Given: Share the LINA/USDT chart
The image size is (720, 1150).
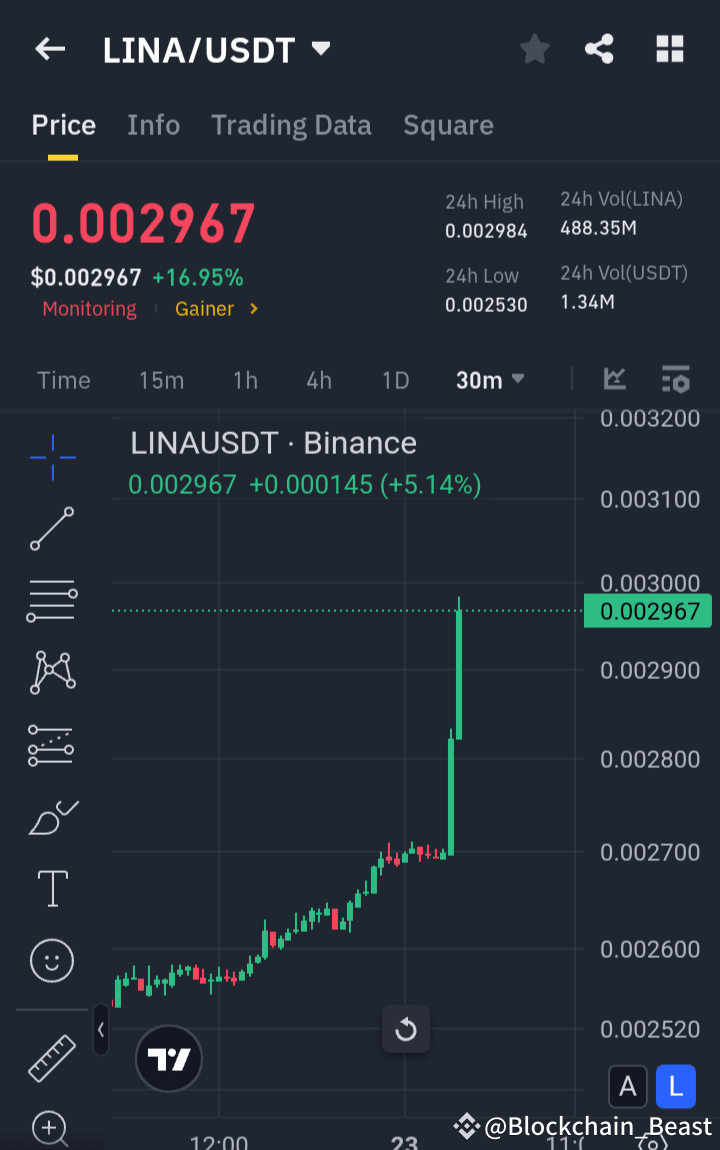Looking at the screenshot, I should [x=599, y=48].
